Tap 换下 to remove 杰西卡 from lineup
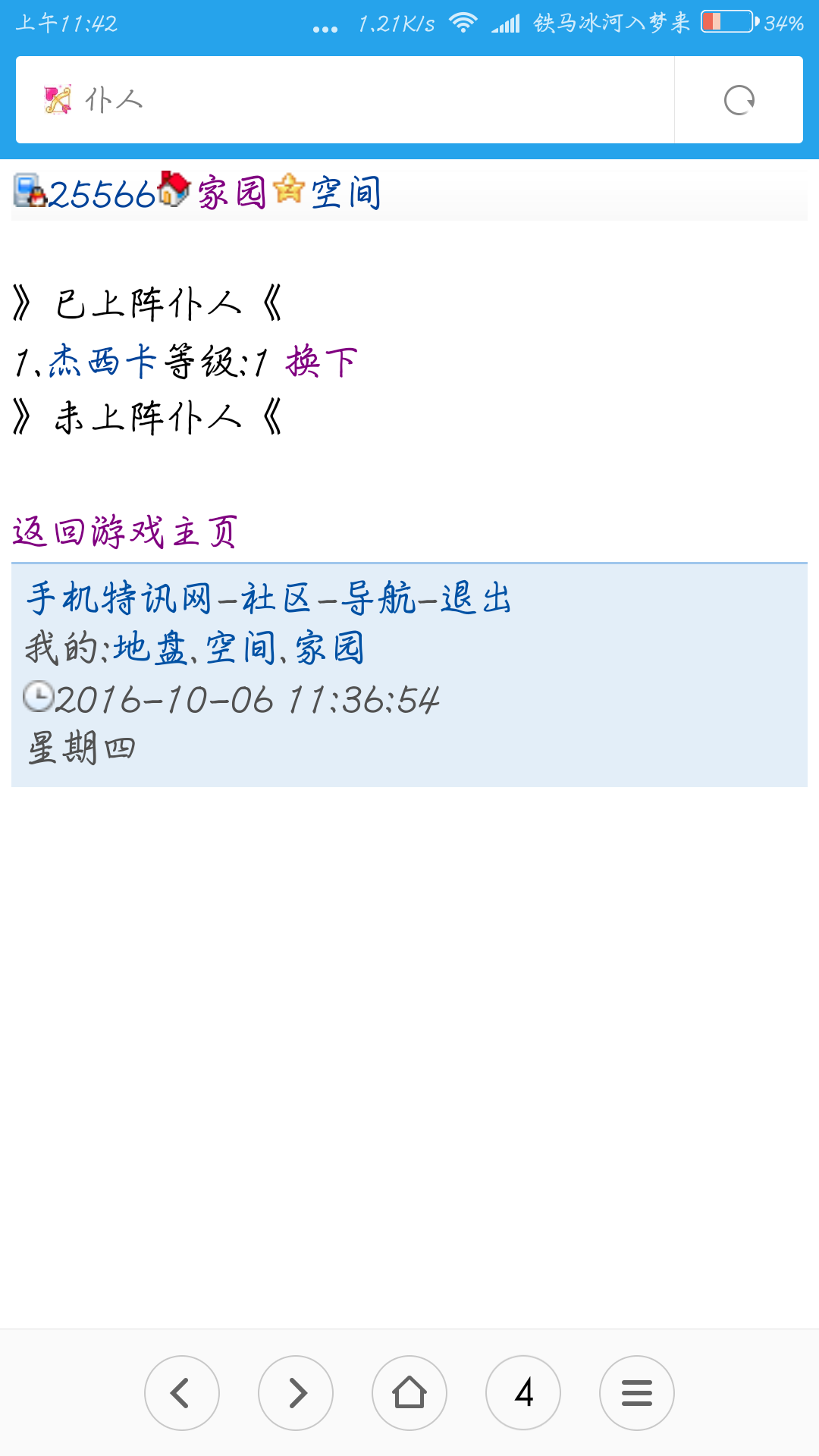819x1456 pixels. (x=321, y=362)
